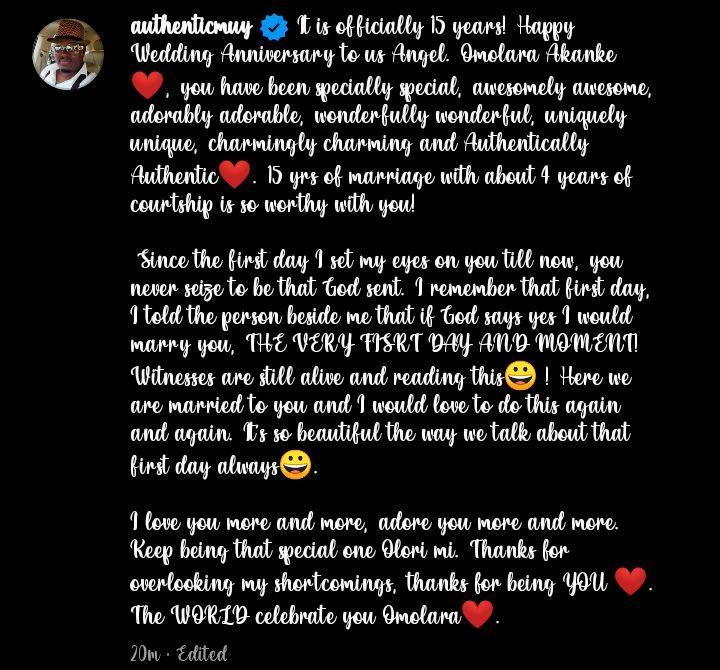Open authenticmuy's profile picture

click(x=69, y=52)
